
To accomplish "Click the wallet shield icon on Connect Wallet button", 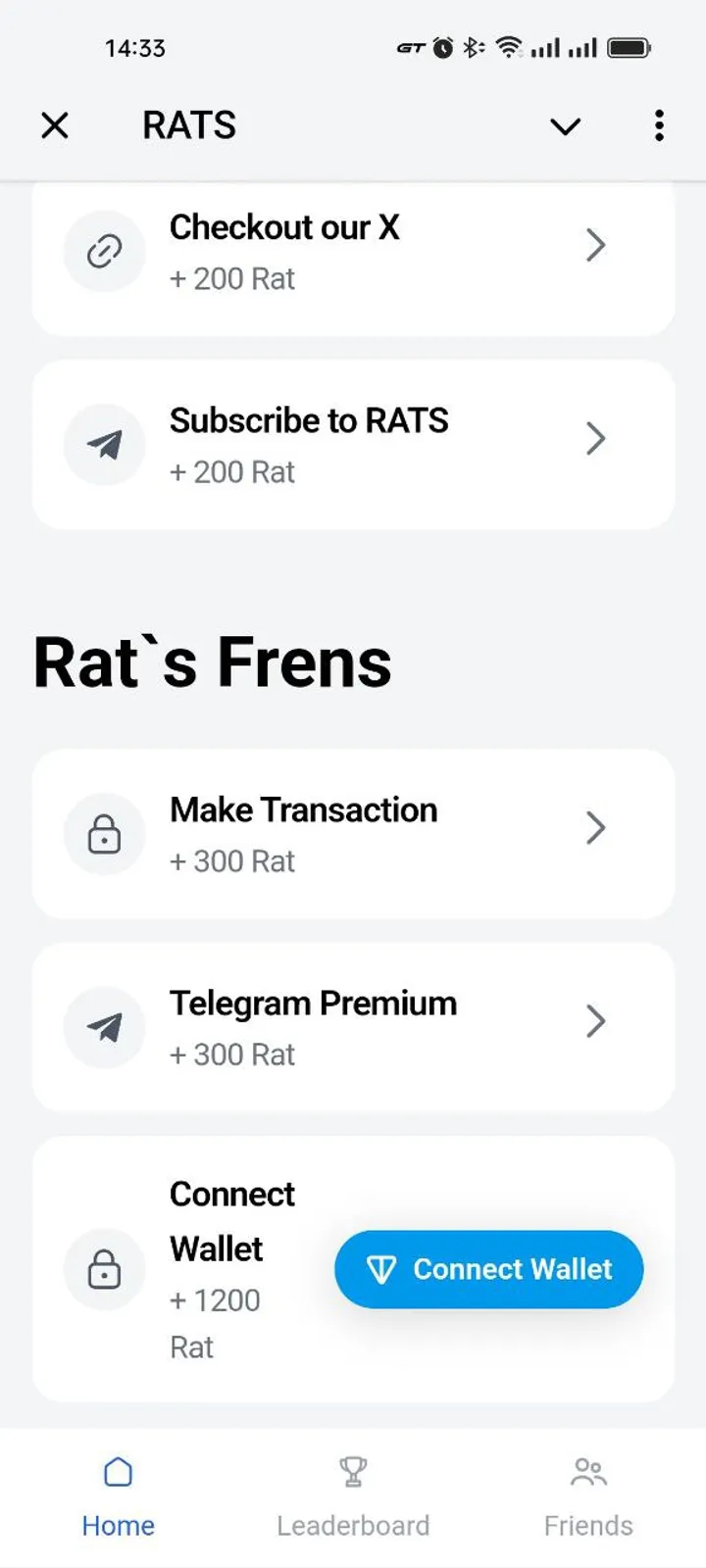I will tap(382, 1268).
